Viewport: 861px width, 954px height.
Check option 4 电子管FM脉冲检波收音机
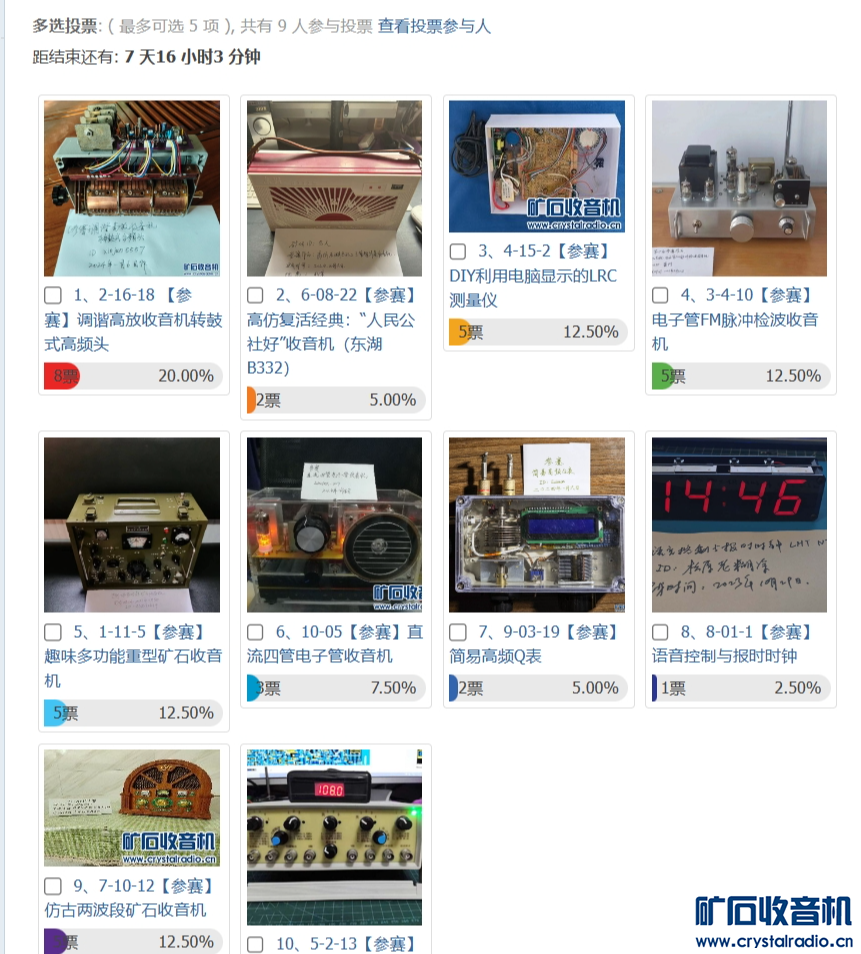[x=660, y=295]
